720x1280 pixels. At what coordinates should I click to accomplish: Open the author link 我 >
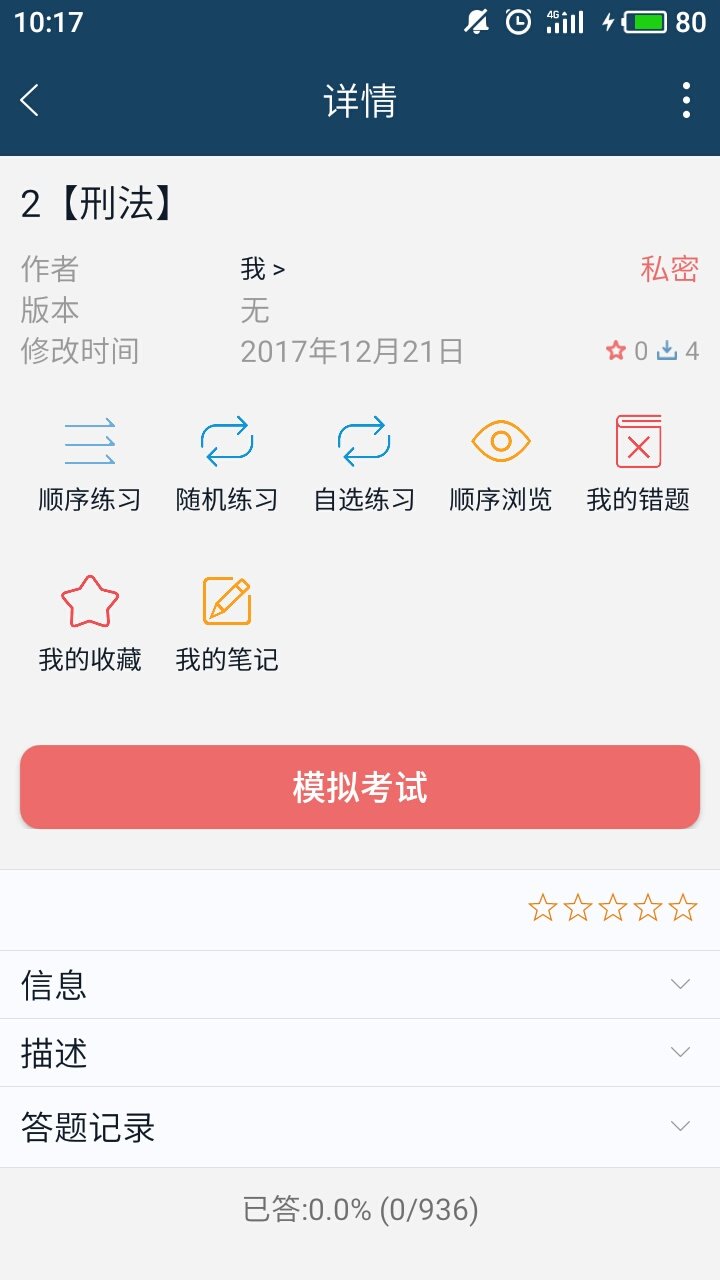click(x=262, y=269)
